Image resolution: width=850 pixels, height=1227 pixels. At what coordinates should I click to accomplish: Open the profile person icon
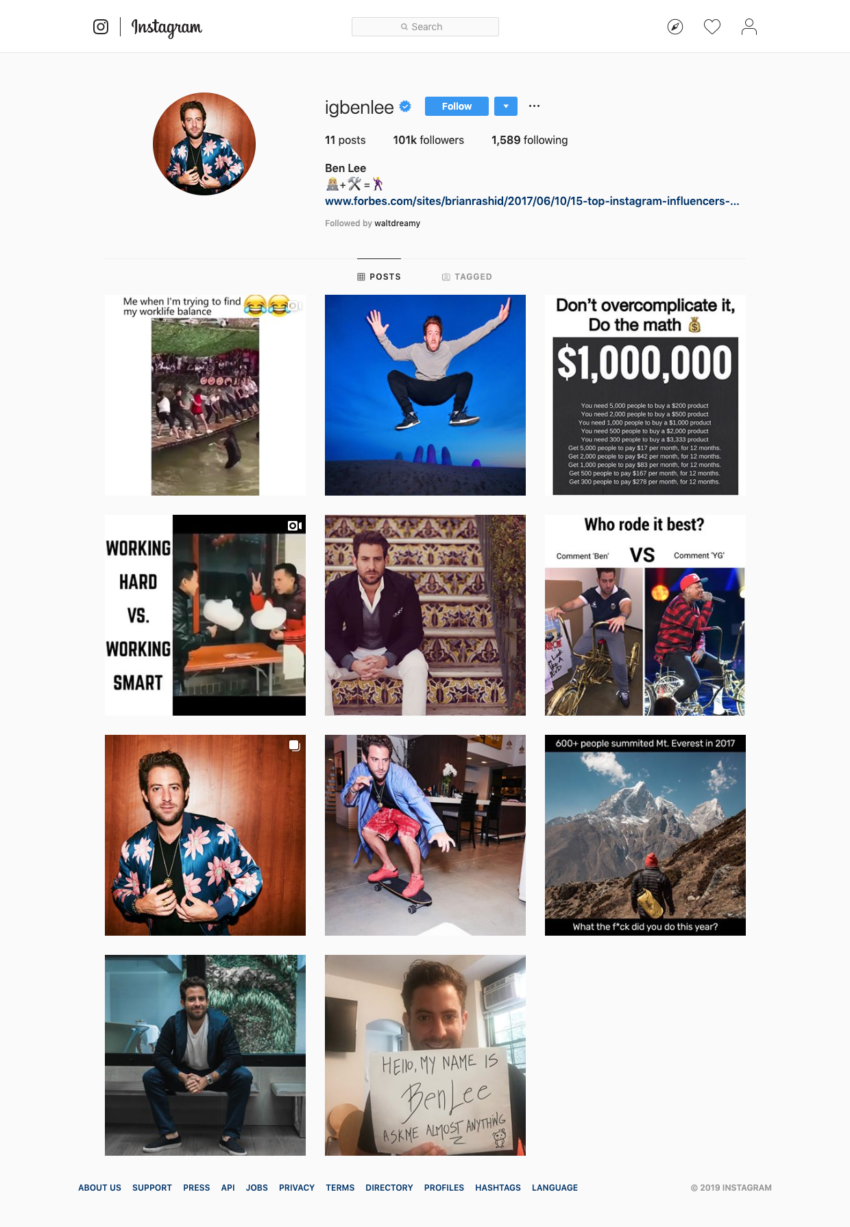(749, 27)
